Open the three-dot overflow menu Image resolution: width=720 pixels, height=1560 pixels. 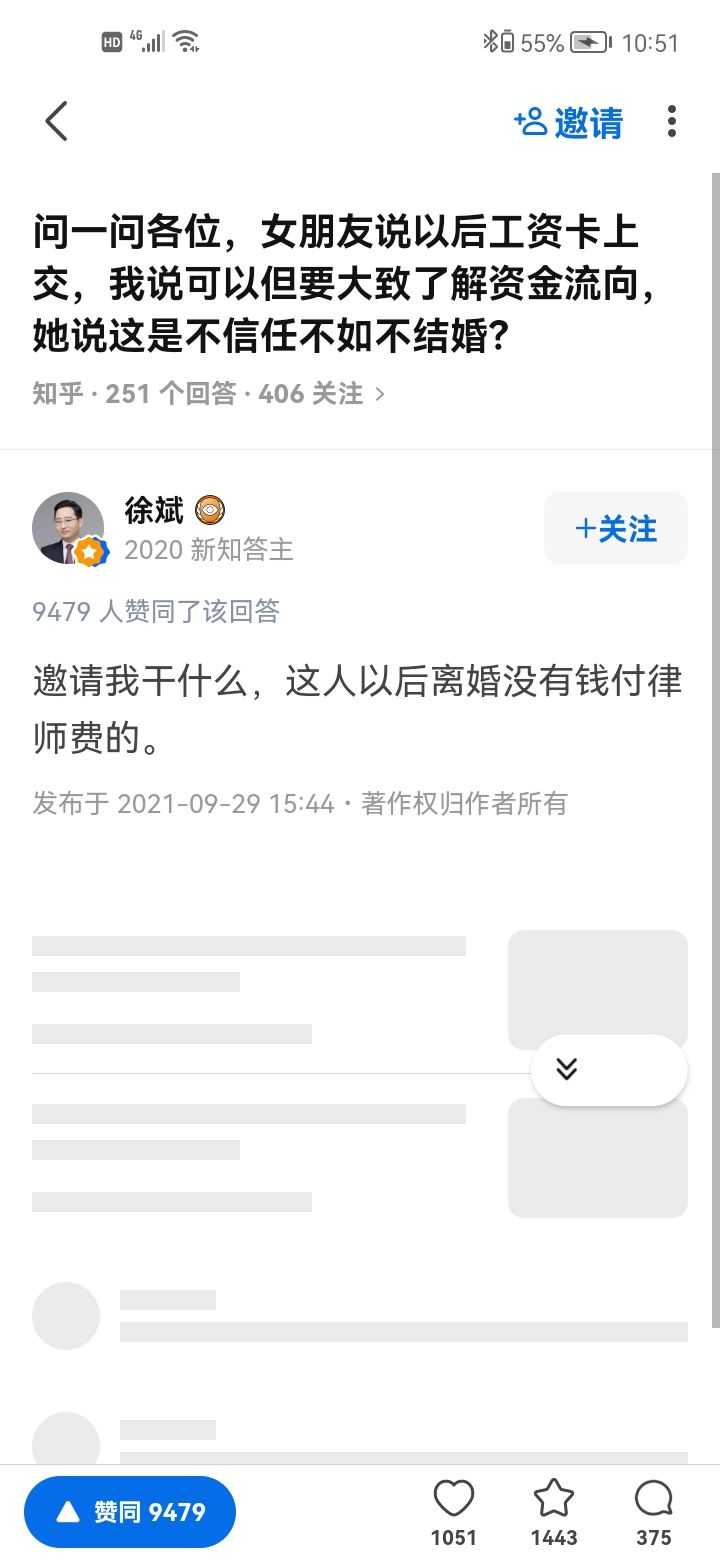click(x=671, y=122)
